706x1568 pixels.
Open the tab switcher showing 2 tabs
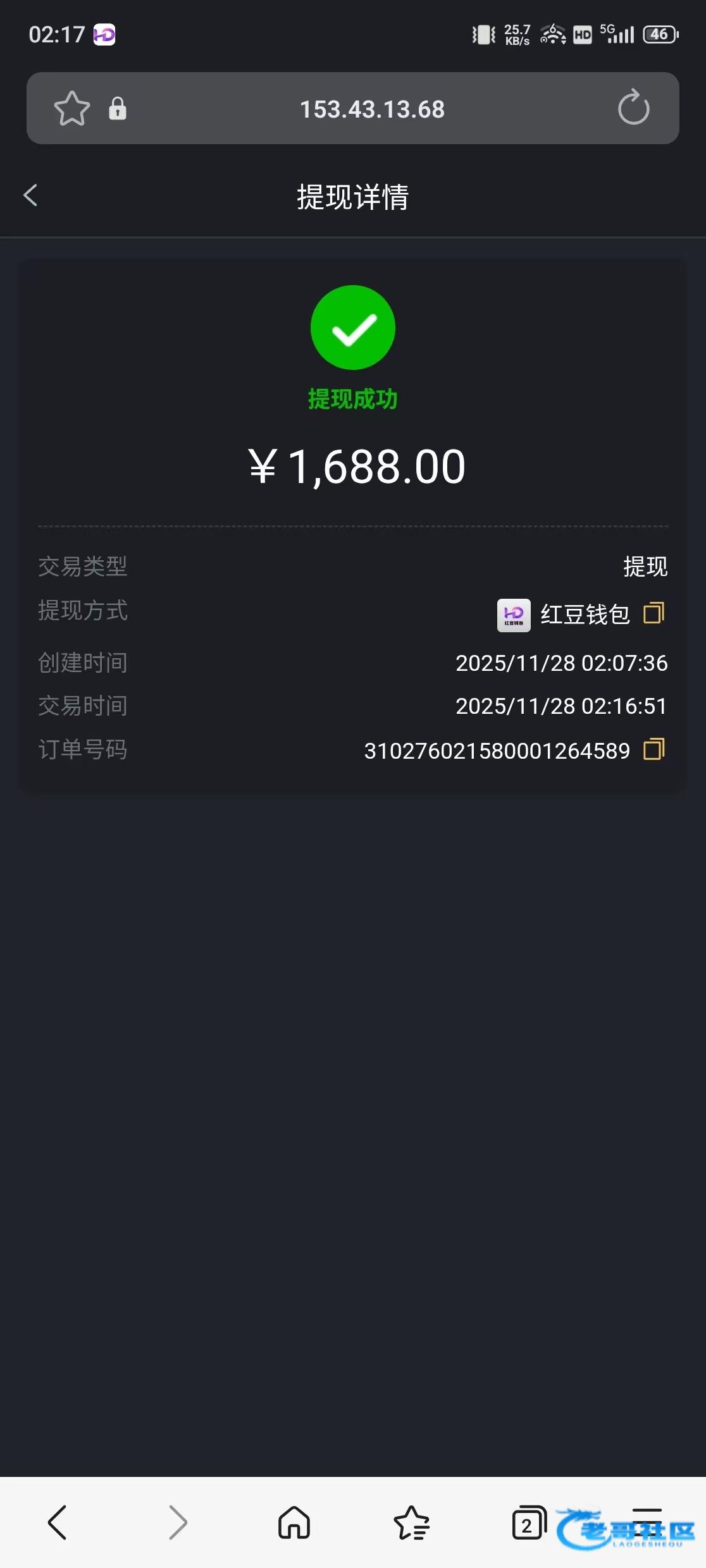pos(529,1524)
